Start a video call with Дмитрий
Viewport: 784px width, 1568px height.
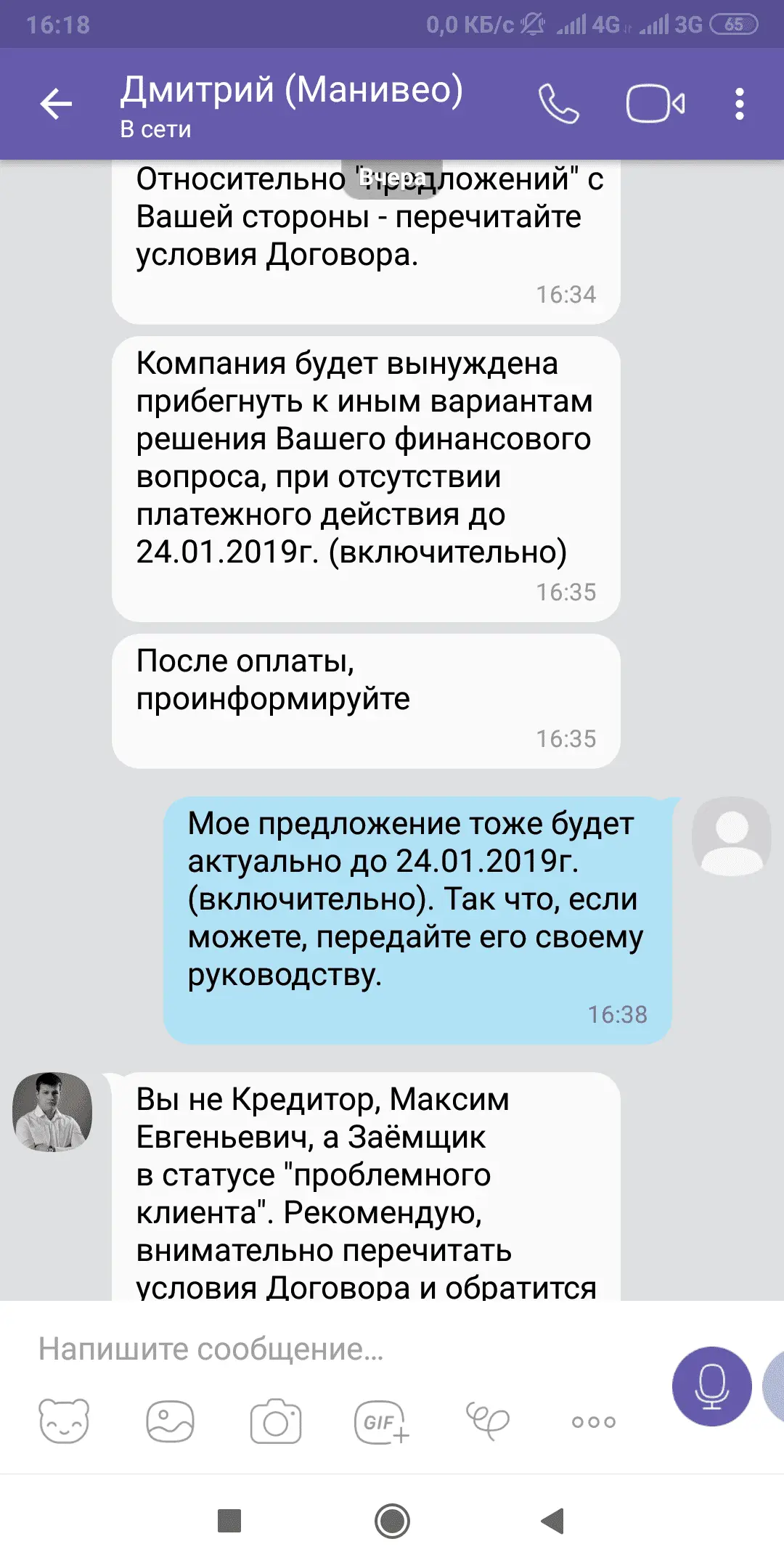point(656,104)
